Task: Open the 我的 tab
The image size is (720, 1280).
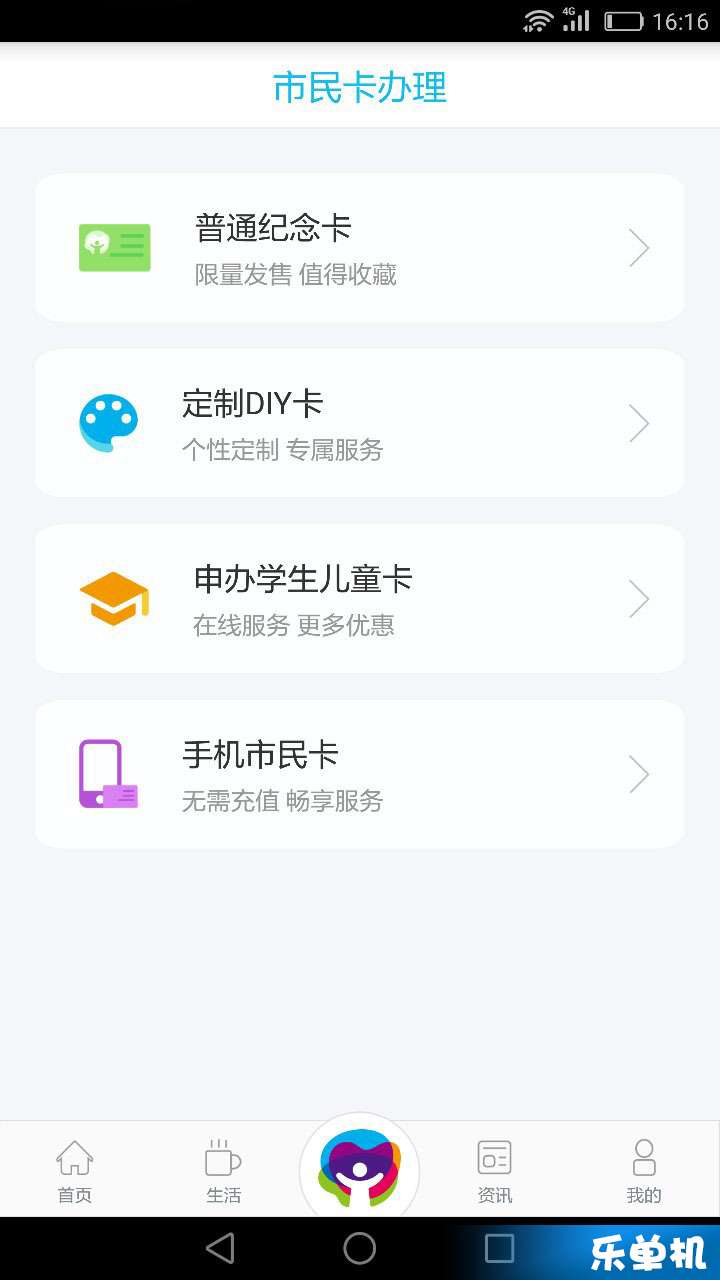Action: point(644,1171)
